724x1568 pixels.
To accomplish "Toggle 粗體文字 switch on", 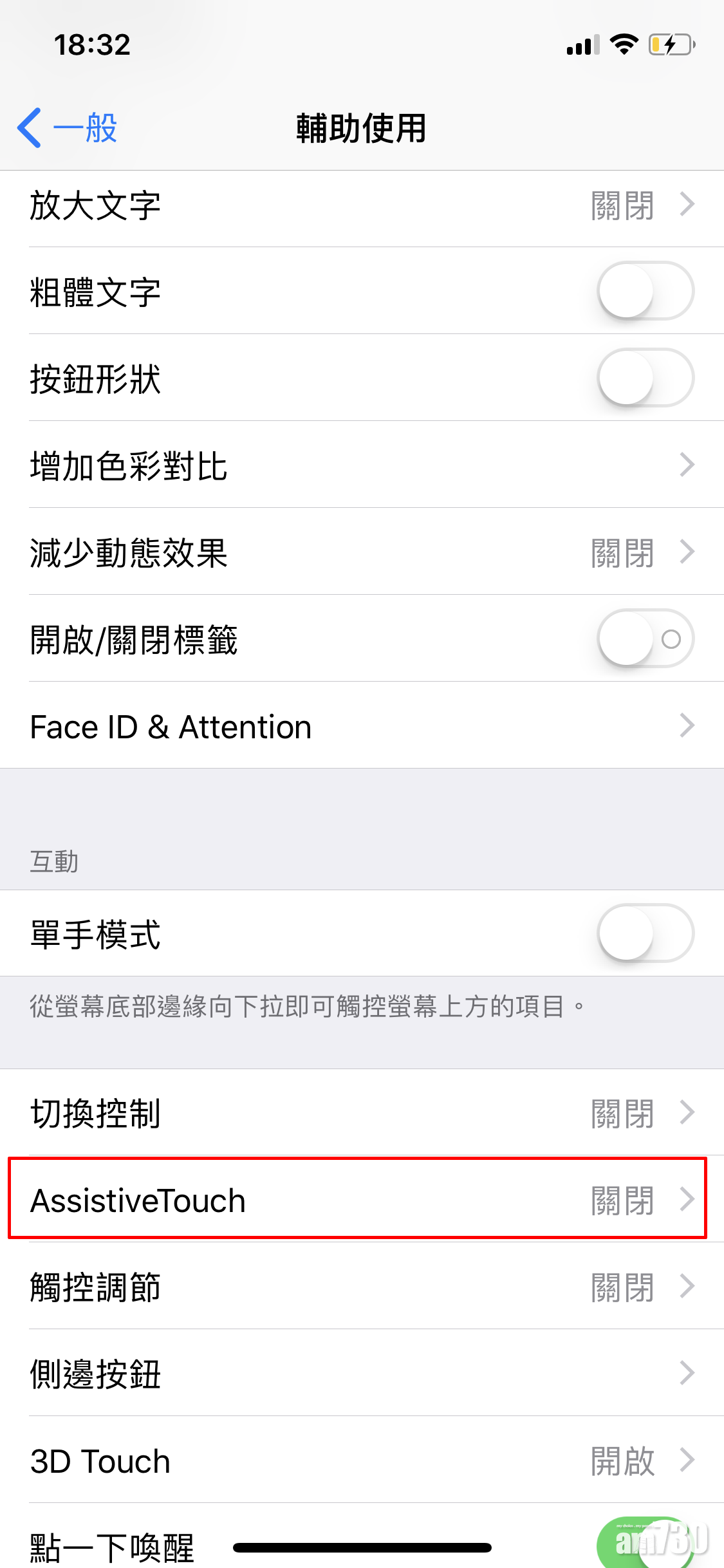I will tap(645, 291).
